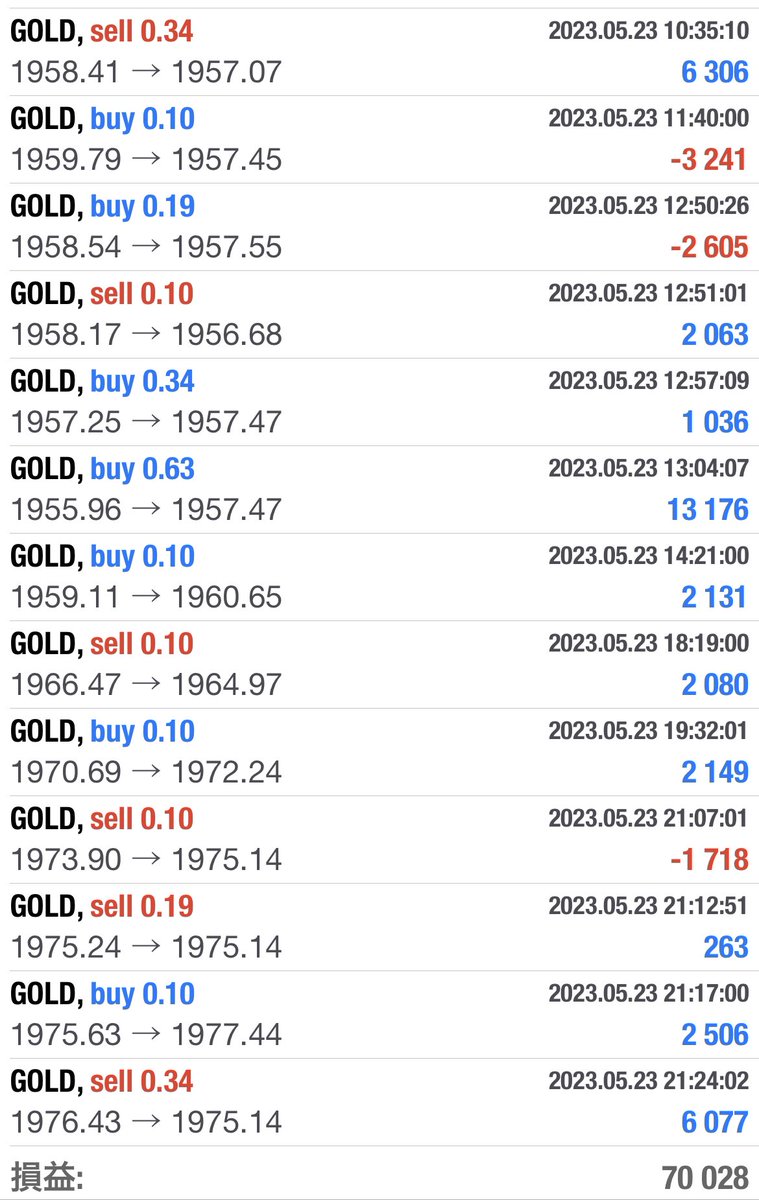
Task: Open the GOLD sell 0.10 trade at 18:19:00
Action: click(379, 664)
